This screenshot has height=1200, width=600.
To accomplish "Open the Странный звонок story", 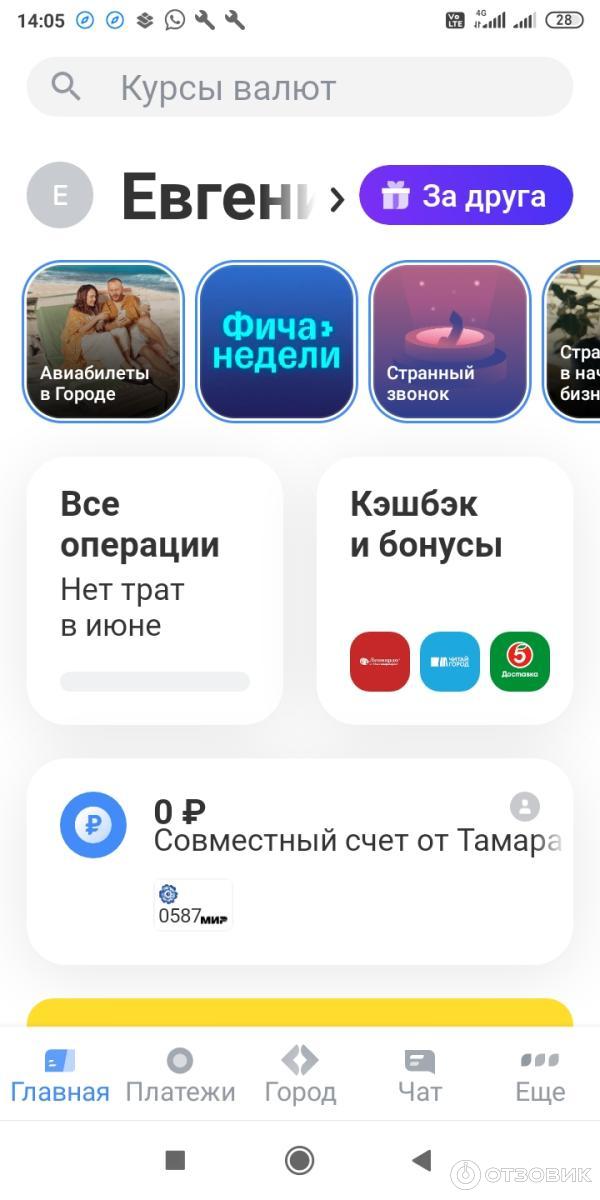I will click(449, 342).
